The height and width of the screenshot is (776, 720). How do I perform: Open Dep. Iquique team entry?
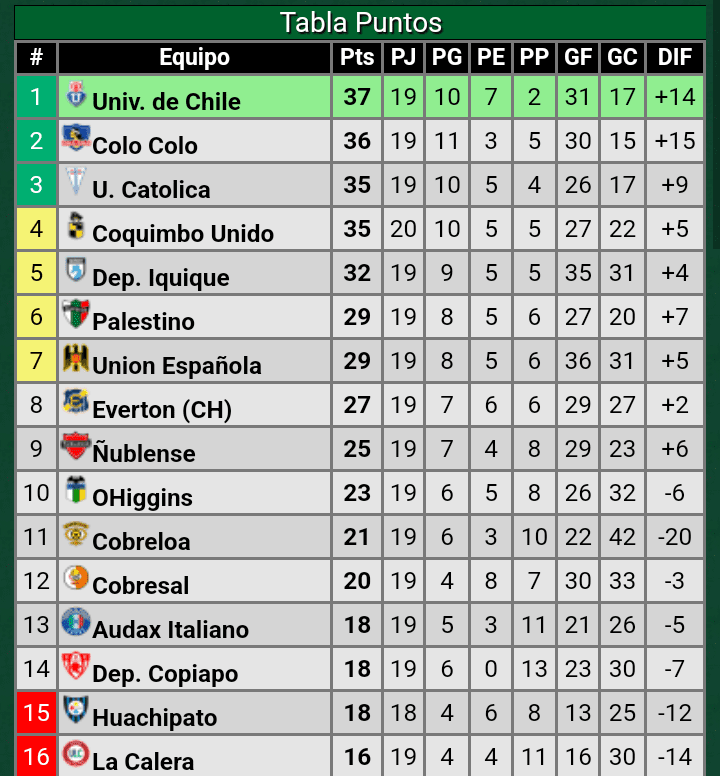pyautogui.click(x=160, y=277)
